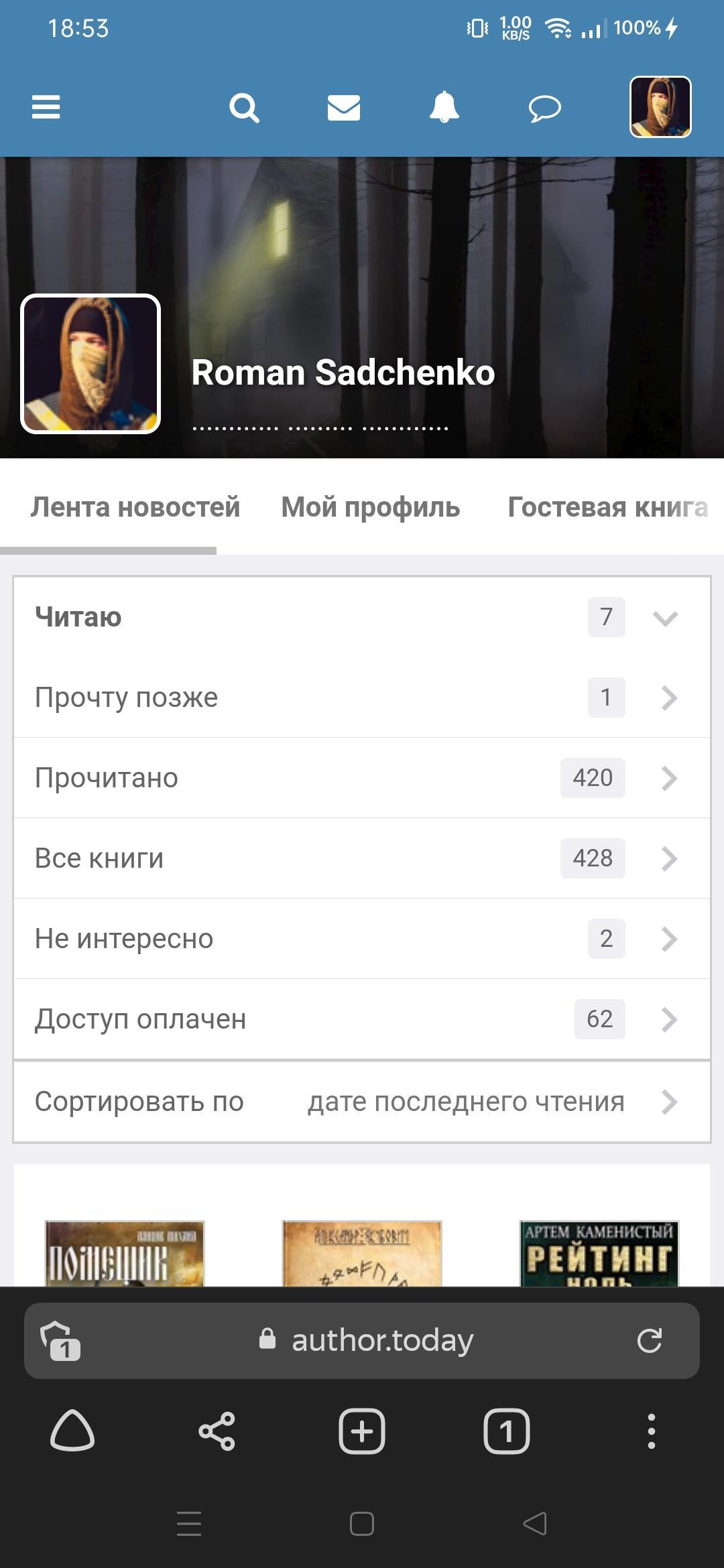This screenshot has width=724, height=1568.
Task: Open the browser three-dot menu
Action: [651, 1432]
